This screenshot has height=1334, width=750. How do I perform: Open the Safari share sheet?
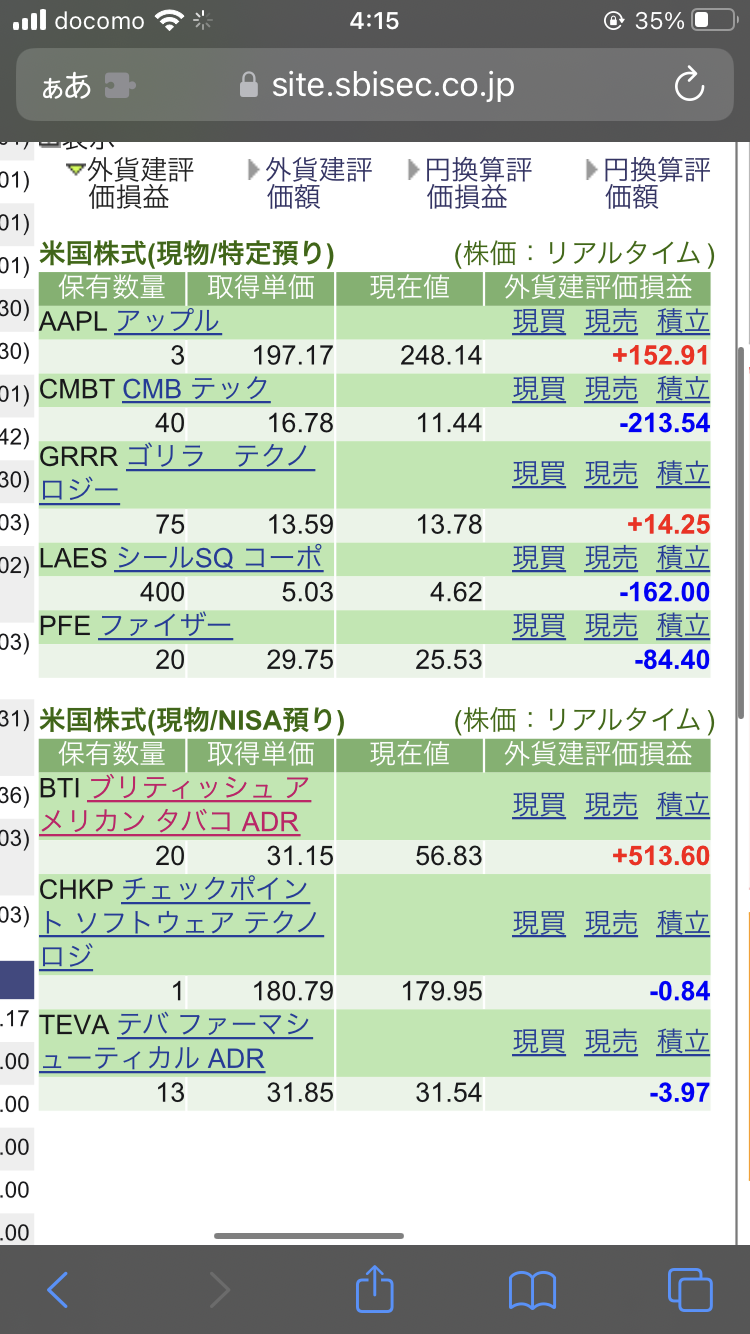click(x=374, y=1289)
